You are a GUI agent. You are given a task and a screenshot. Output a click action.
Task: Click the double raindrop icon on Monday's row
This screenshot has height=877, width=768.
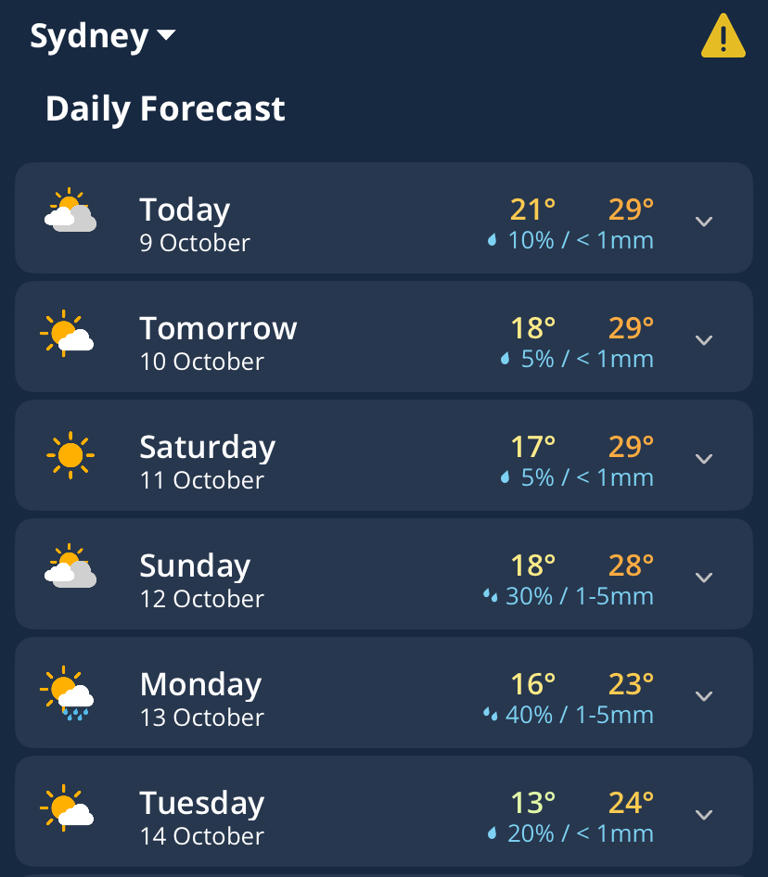(x=489, y=714)
